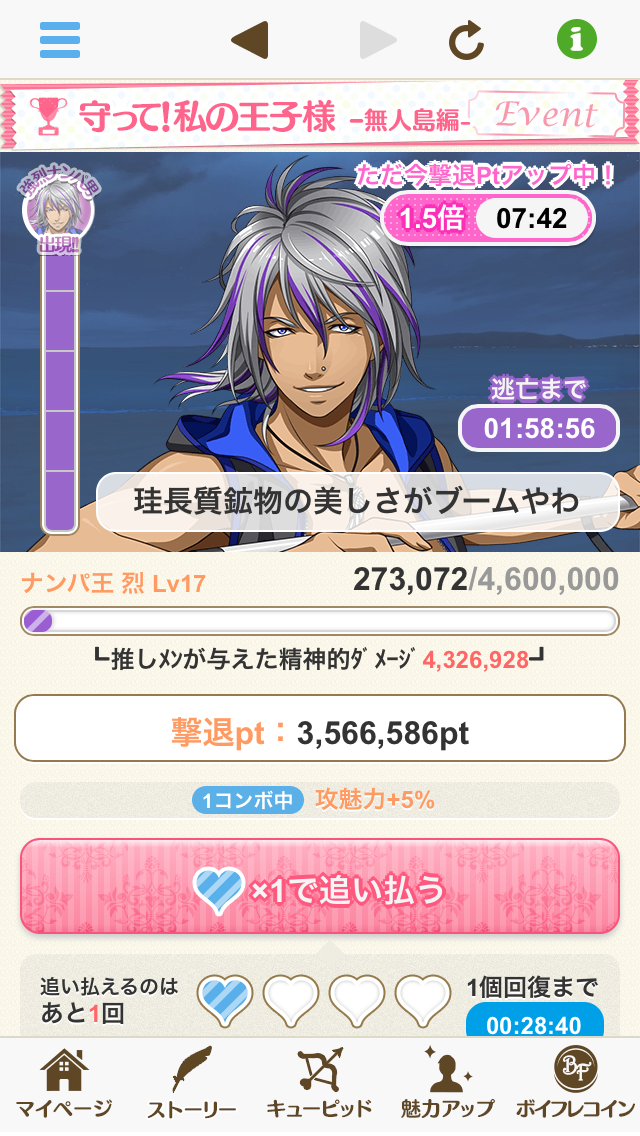Switch to the ストーリー tab

pyautogui.click(x=191, y=1085)
